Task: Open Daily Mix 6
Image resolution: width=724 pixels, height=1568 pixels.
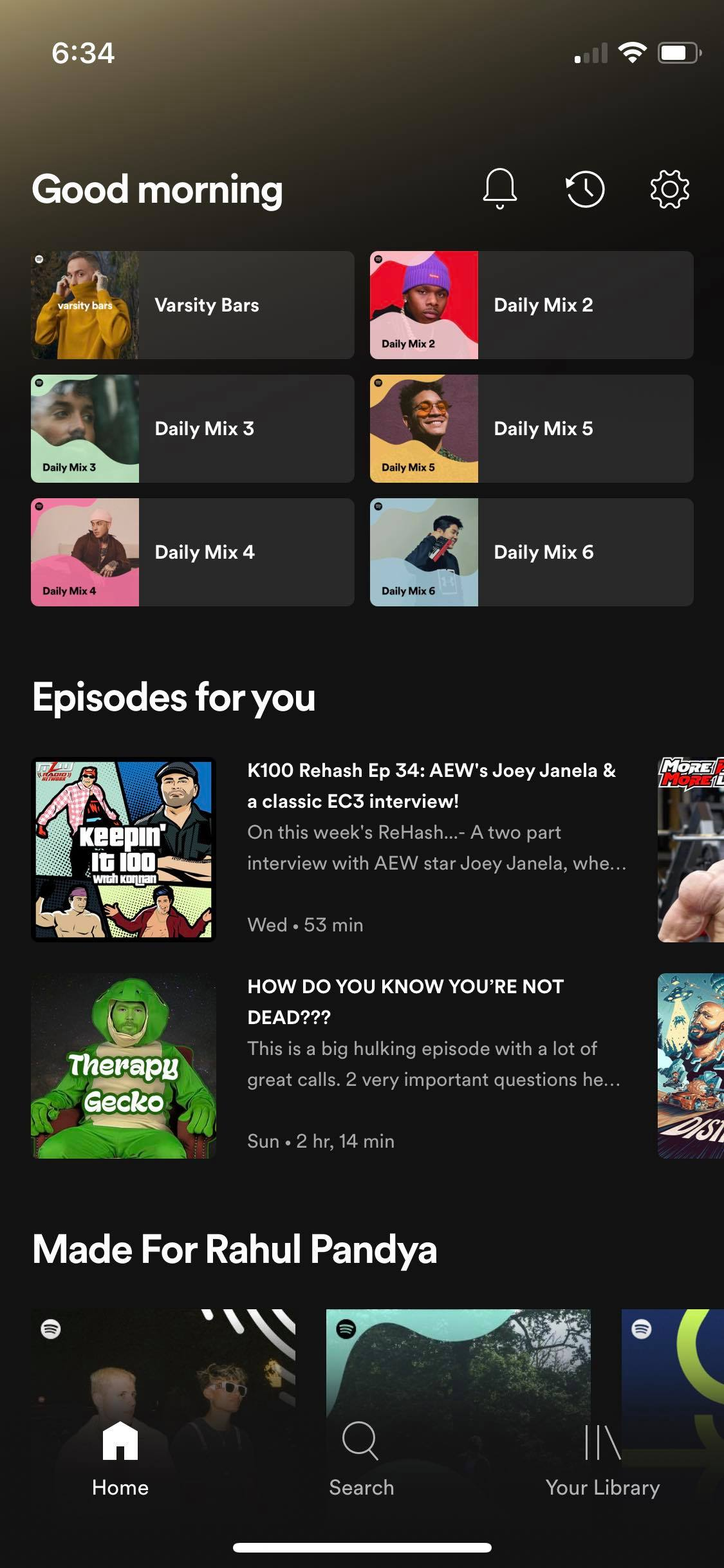Action: click(532, 552)
